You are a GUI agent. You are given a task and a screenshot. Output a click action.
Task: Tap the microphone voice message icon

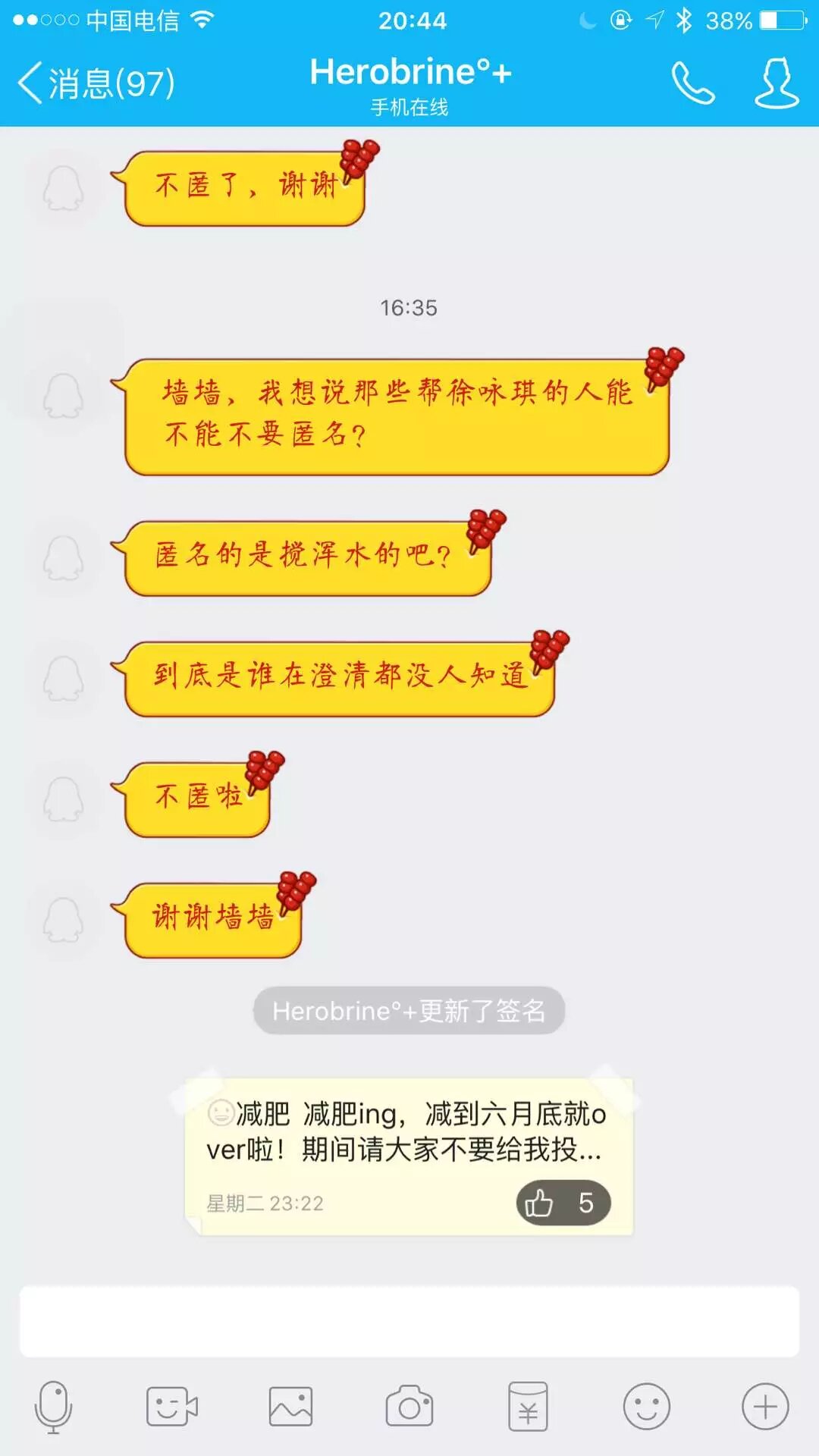tap(53, 1407)
